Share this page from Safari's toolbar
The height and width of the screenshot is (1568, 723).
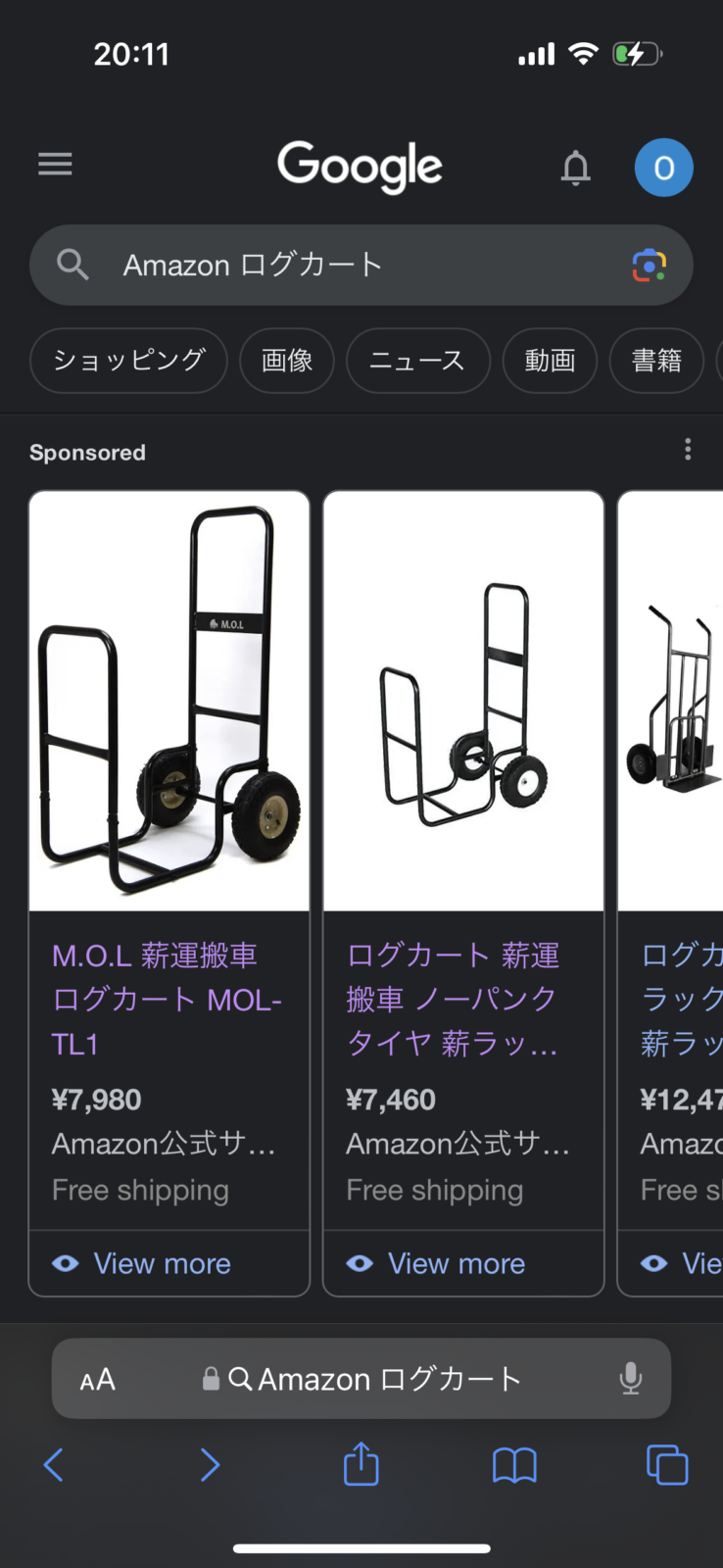(361, 1464)
